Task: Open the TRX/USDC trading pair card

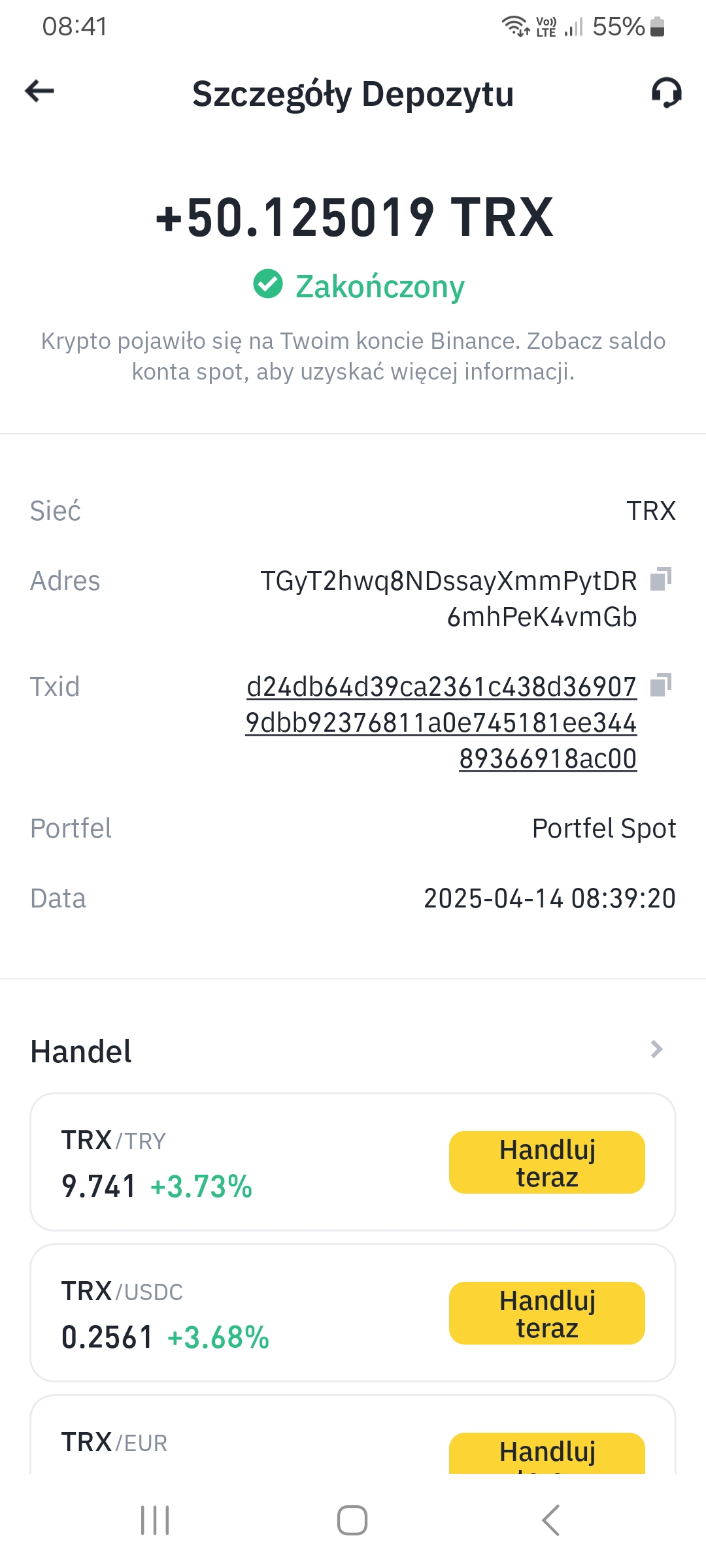Action: pyautogui.click(x=353, y=1313)
